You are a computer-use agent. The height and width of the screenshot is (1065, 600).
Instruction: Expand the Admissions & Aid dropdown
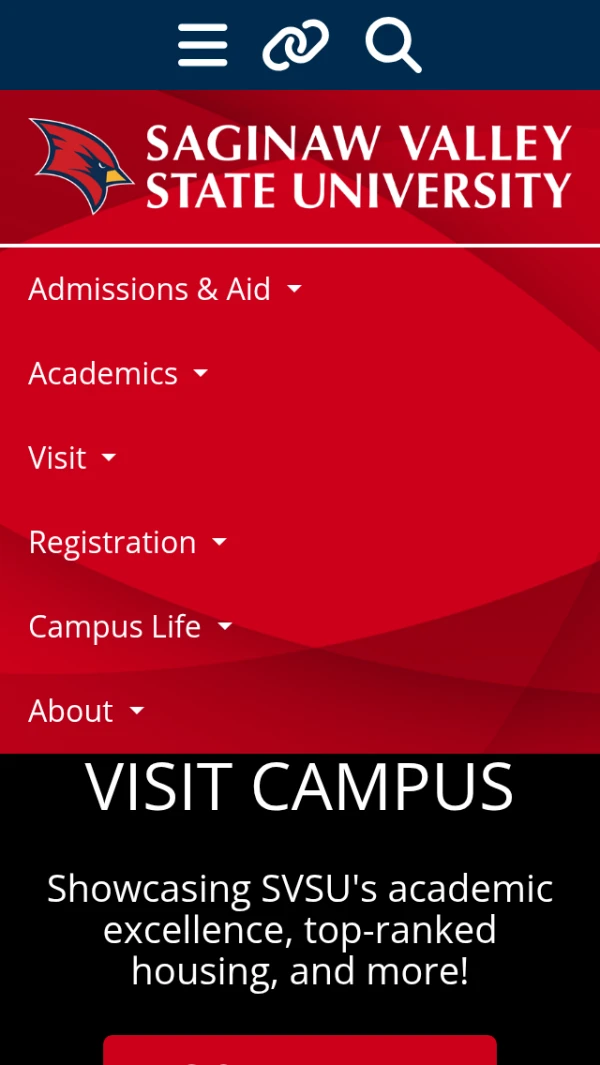click(x=165, y=289)
